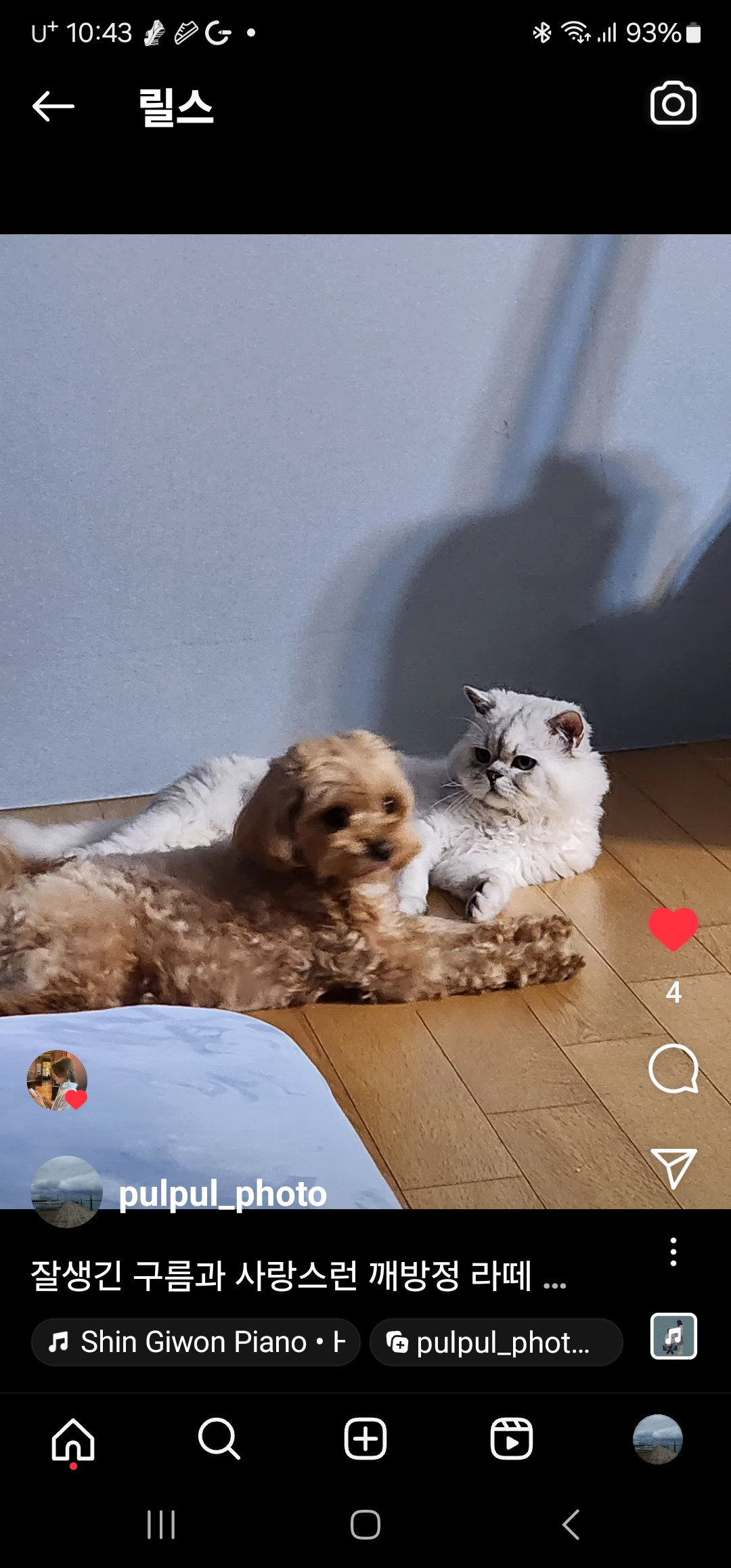Open the camera to create a story
The height and width of the screenshot is (1568, 731).
click(673, 104)
